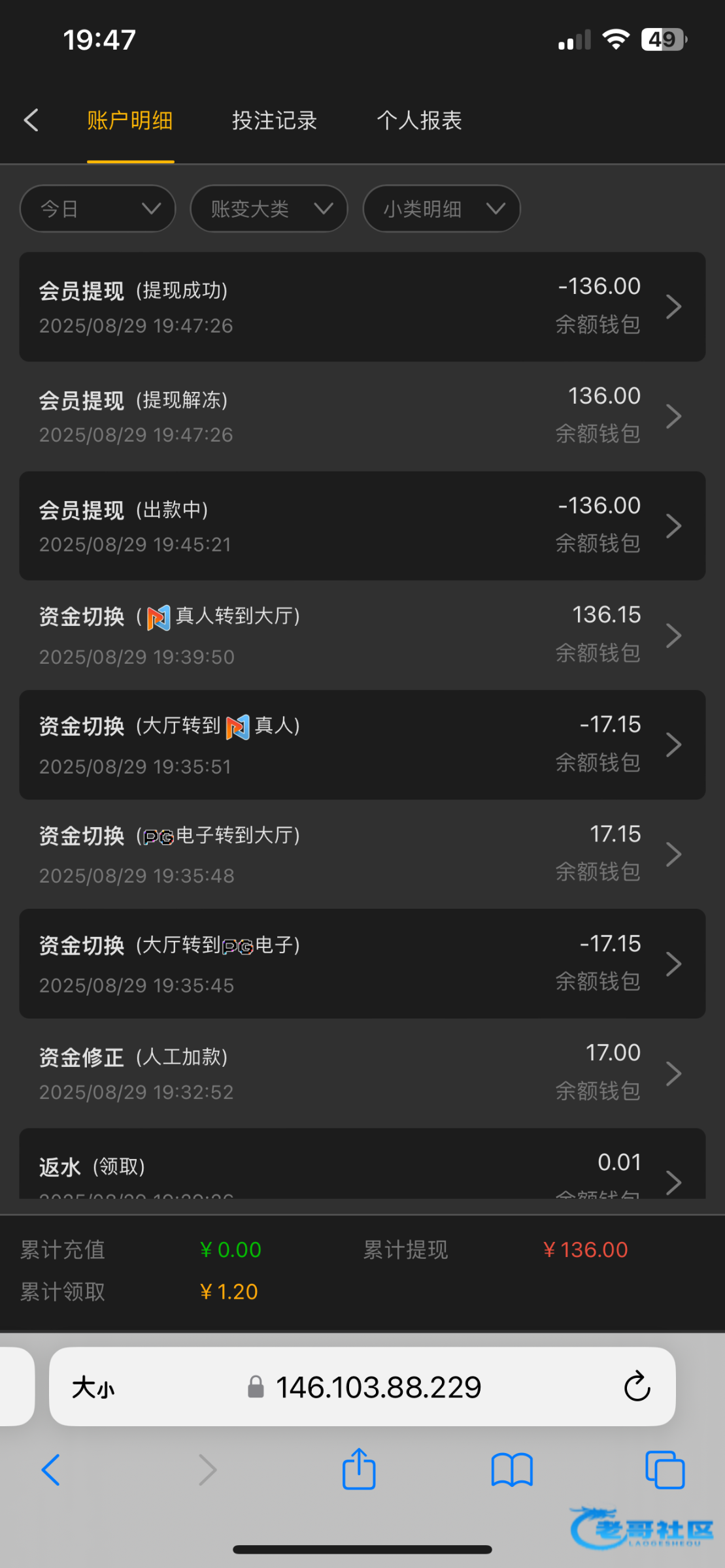
Task: Show open Safari tabs
Action: point(664,1470)
